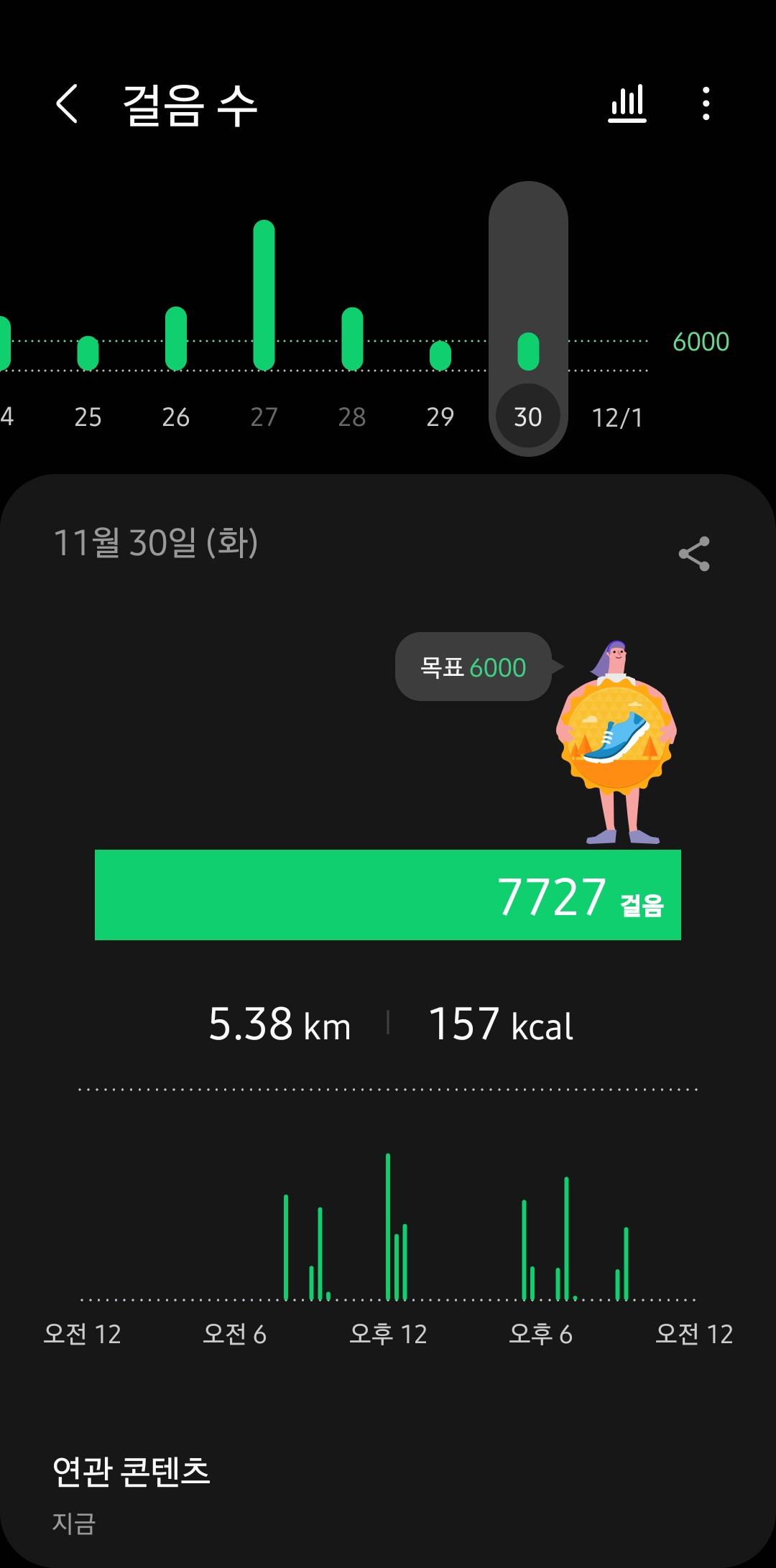Viewport: 776px width, 1568px height.
Task: Tap the 목표 6000 goal bubble
Action: pos(474,667)
